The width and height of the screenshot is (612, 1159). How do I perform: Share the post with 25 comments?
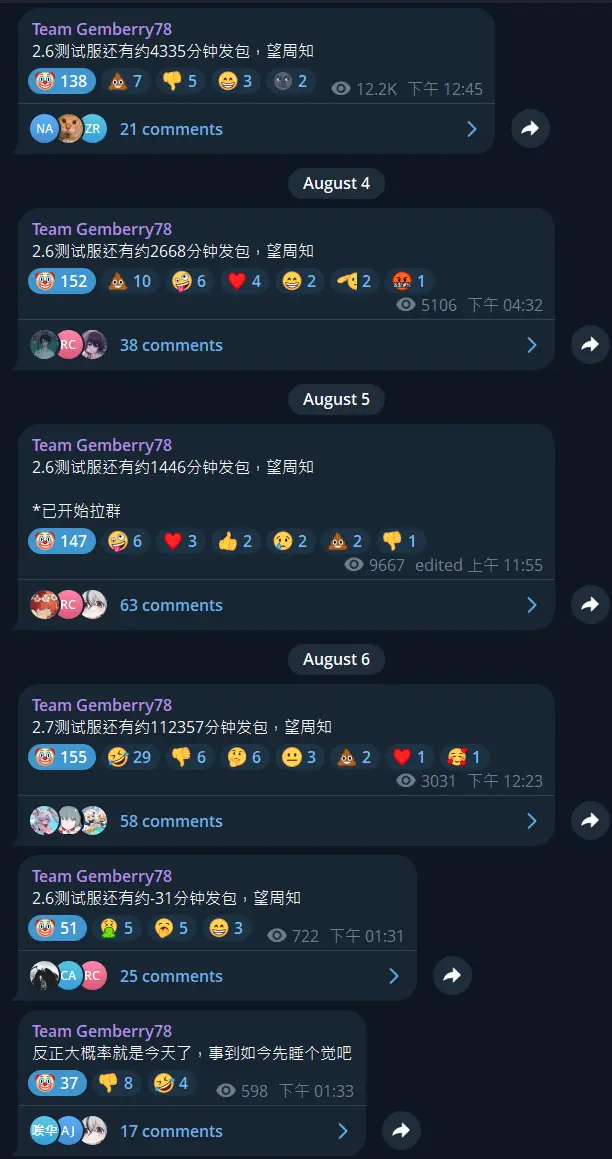(x=452, y=976)
